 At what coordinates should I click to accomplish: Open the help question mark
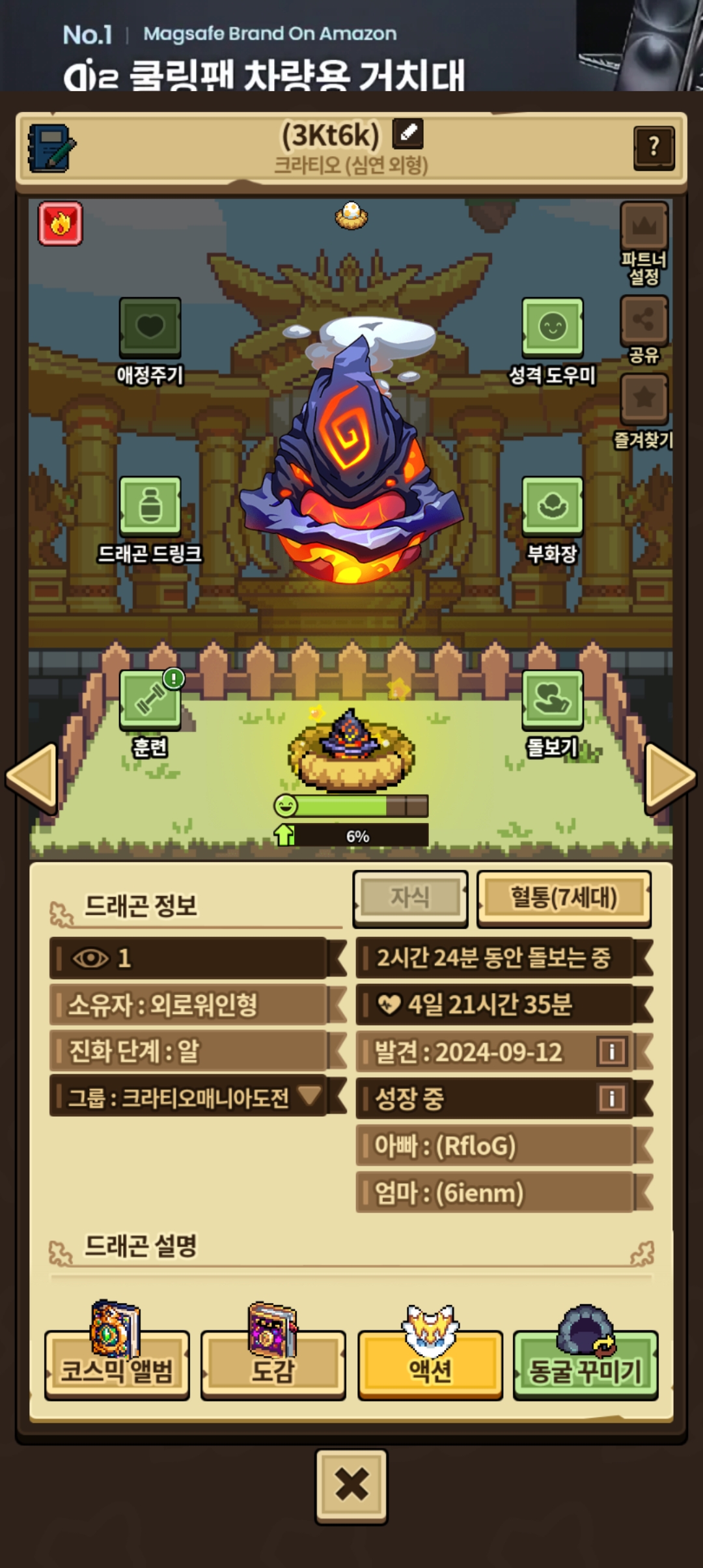(654, 148)
